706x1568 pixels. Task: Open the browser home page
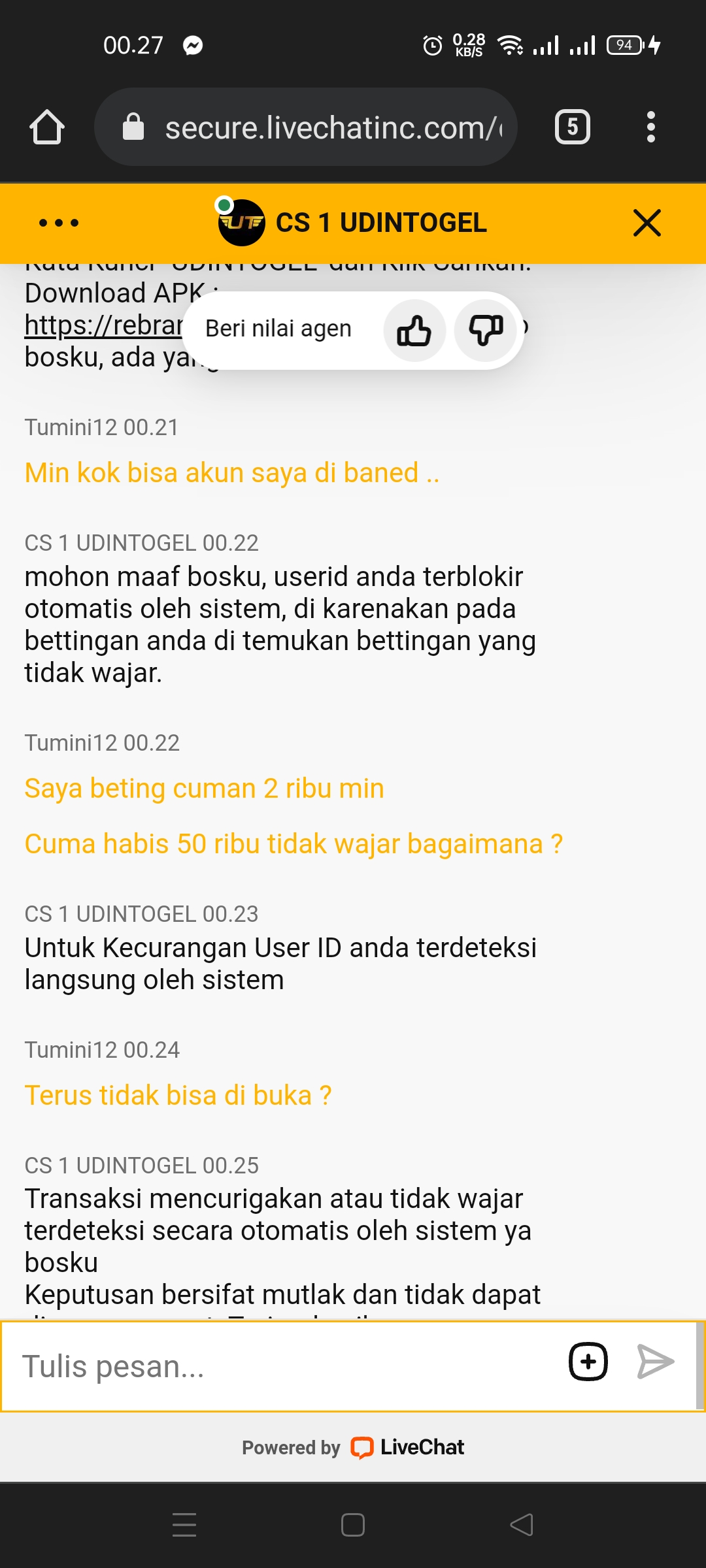(x=47, y=127)
